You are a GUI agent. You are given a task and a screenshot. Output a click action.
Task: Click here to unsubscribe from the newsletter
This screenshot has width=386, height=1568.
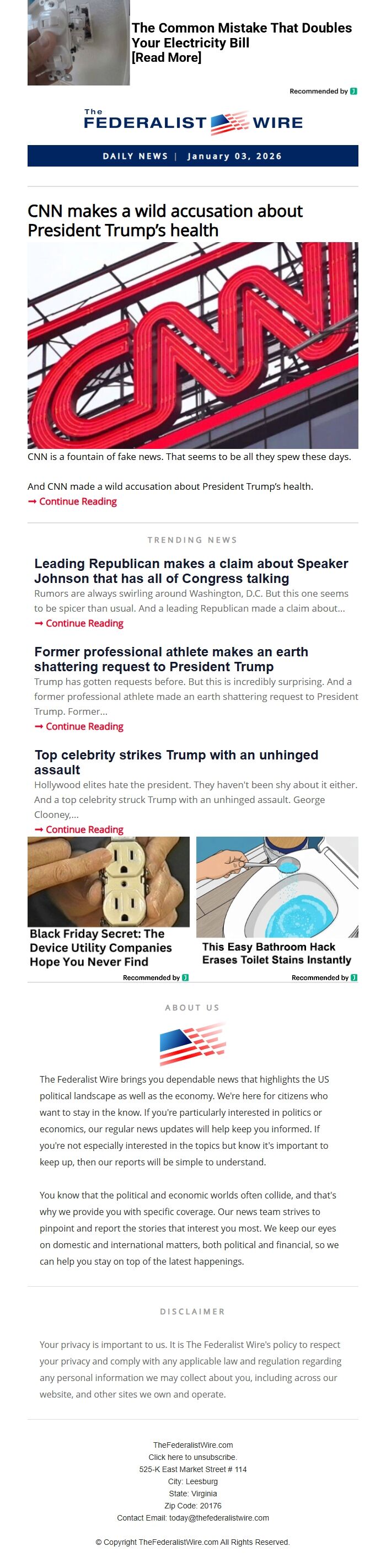click(192, 1457)
